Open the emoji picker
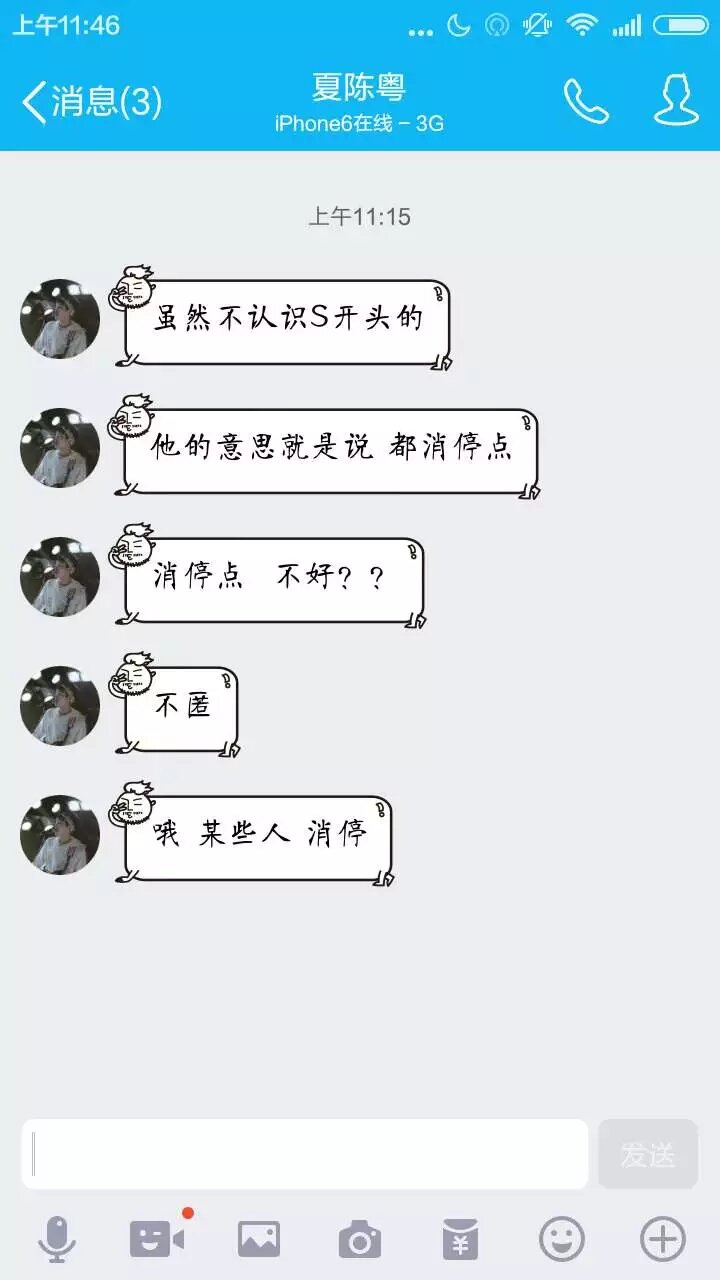Viewport: 720px width, 1280px height. pyautogui.click(x=562, y=1240)
